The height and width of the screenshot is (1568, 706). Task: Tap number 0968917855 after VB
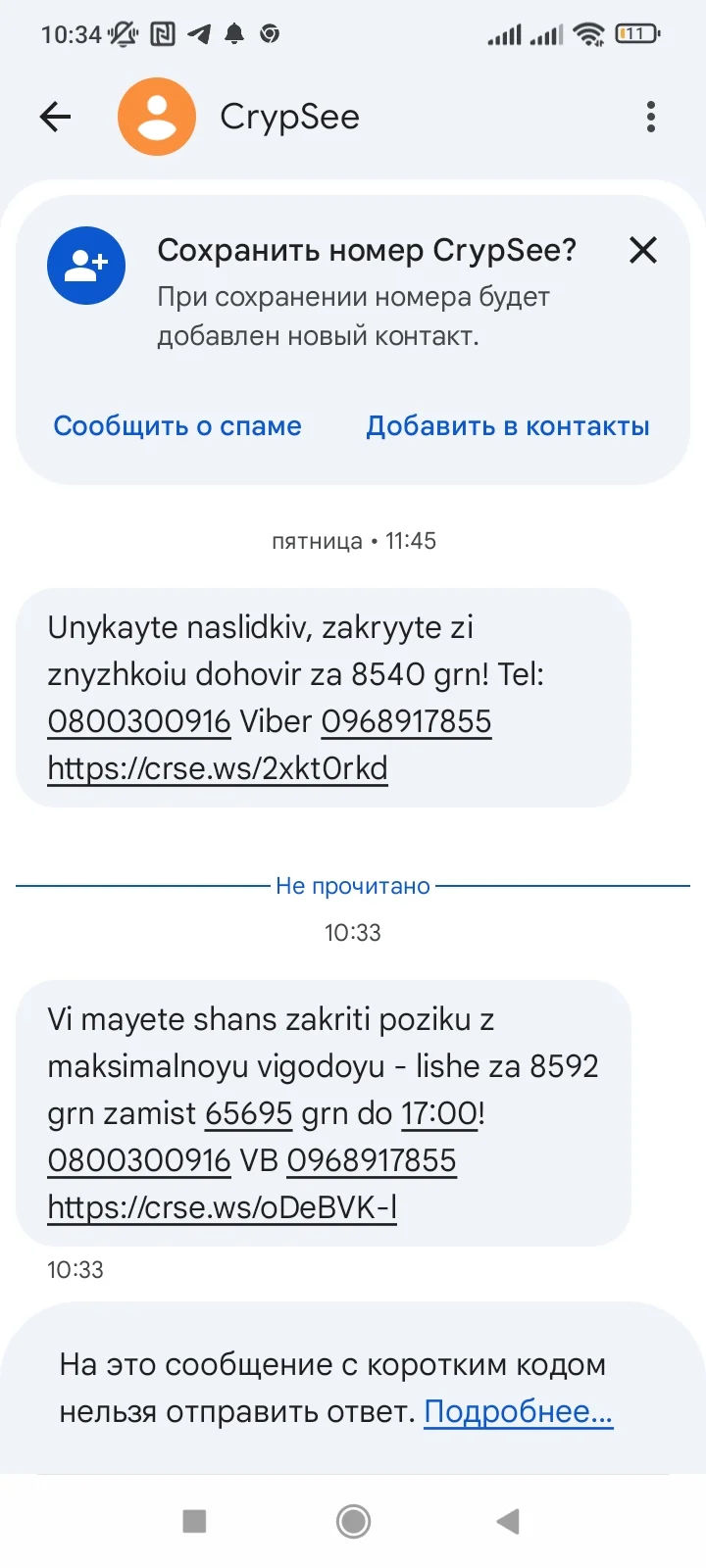point(372,1160)
